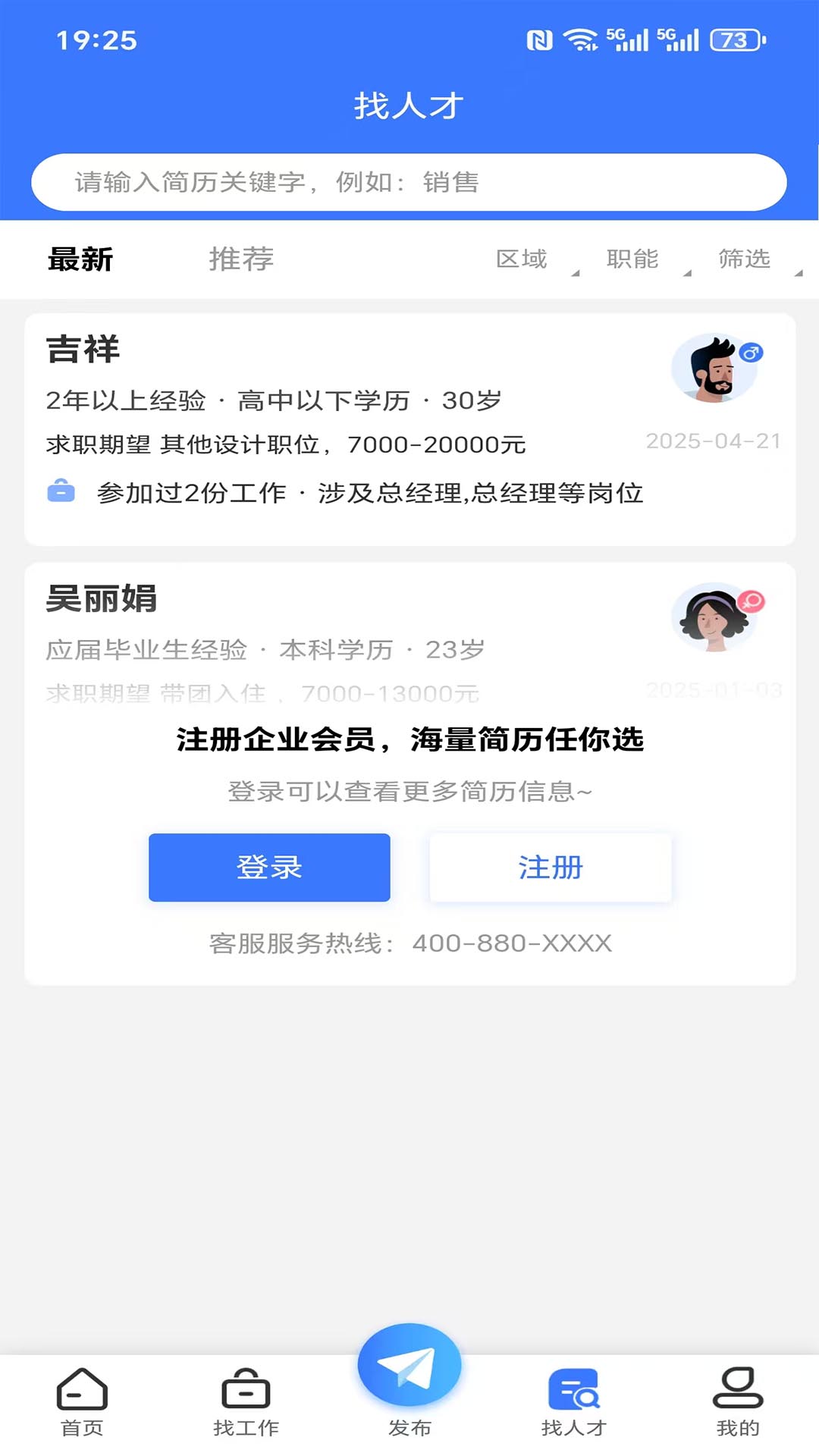Image resolution: width=819 pixels, height=1456 pixels.
Task: Switch to the 最新 tab
Action: pos(80,259)
